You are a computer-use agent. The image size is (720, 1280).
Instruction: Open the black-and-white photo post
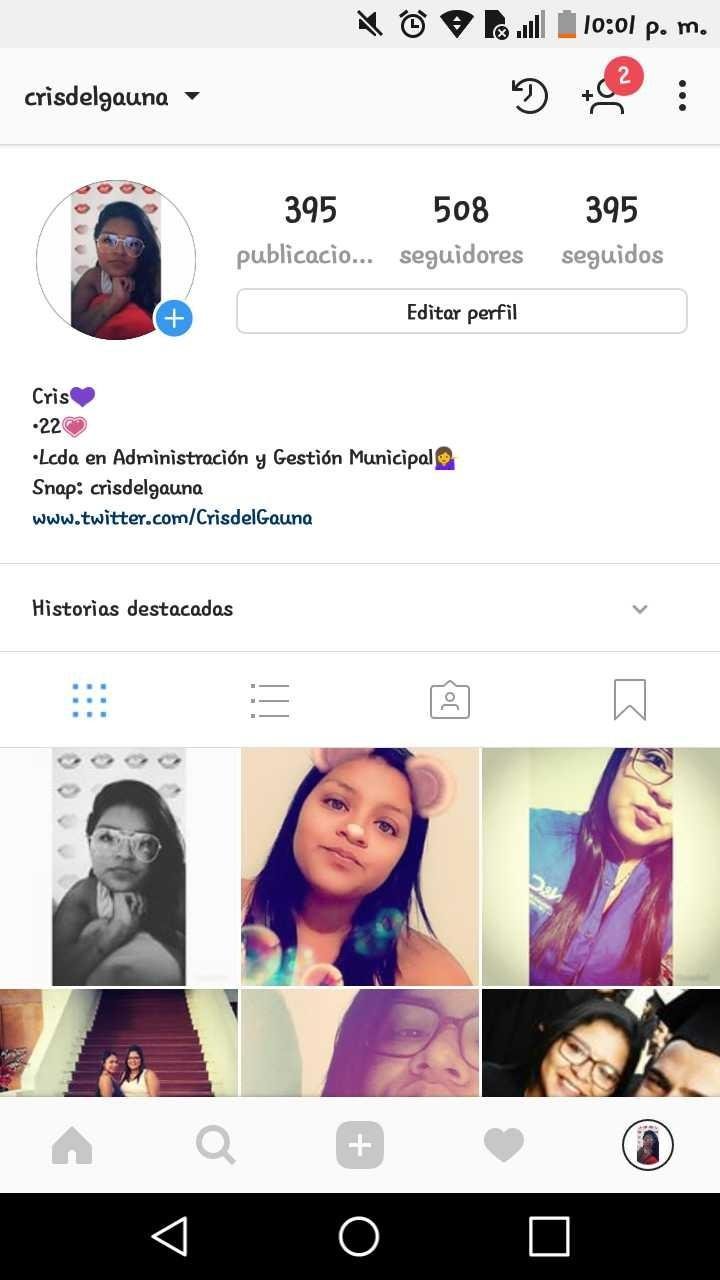point(119,867)
